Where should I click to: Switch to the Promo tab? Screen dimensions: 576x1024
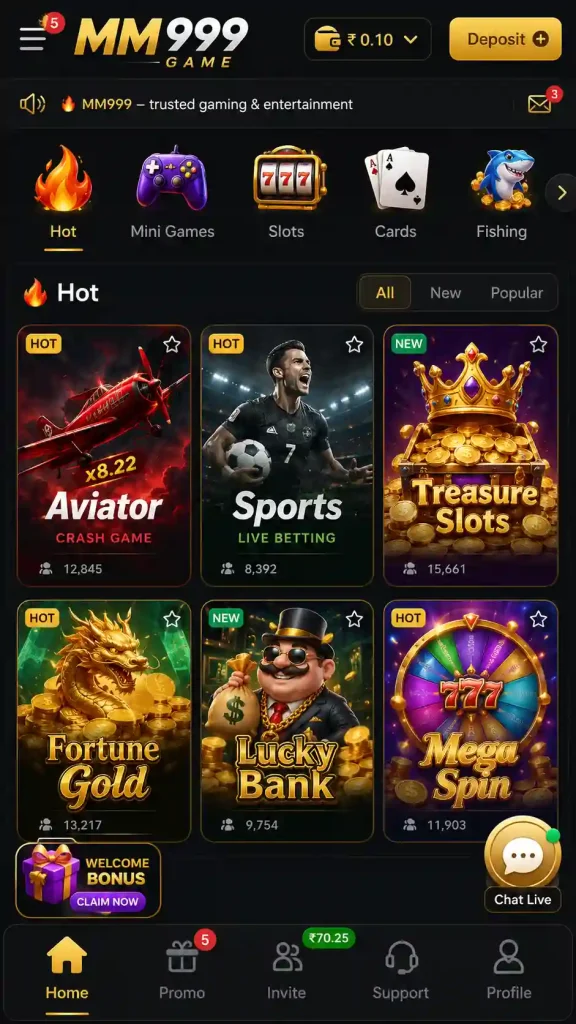[x=182, y=970]
